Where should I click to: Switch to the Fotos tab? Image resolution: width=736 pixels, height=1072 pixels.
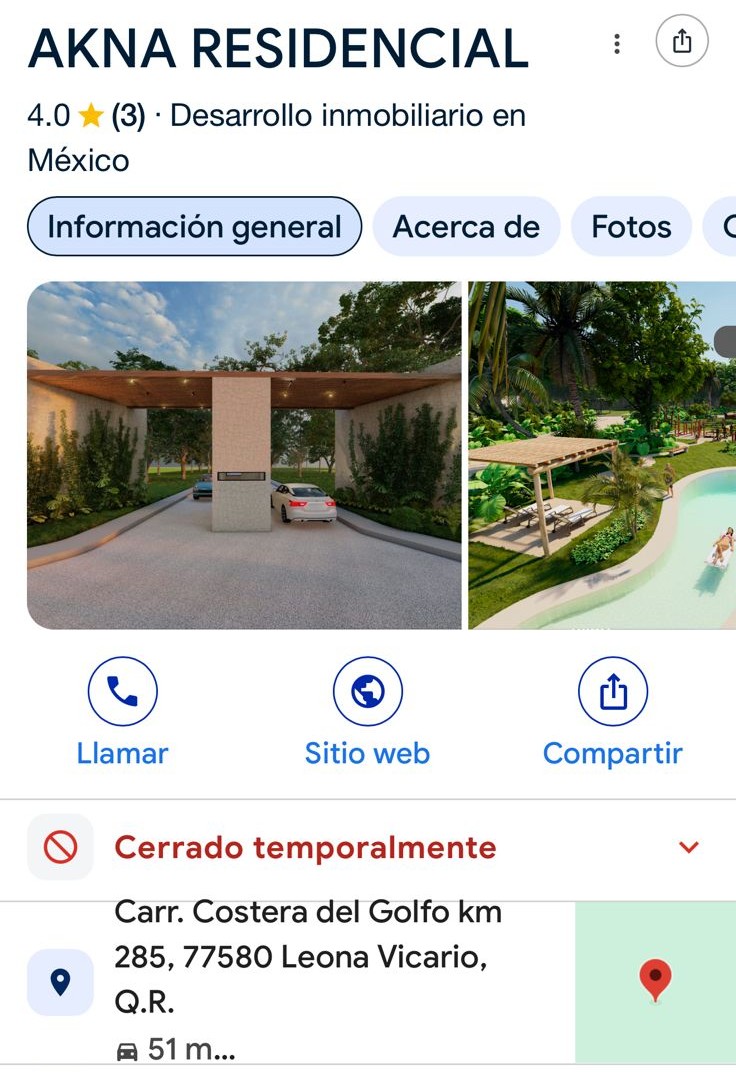[631, 227]
